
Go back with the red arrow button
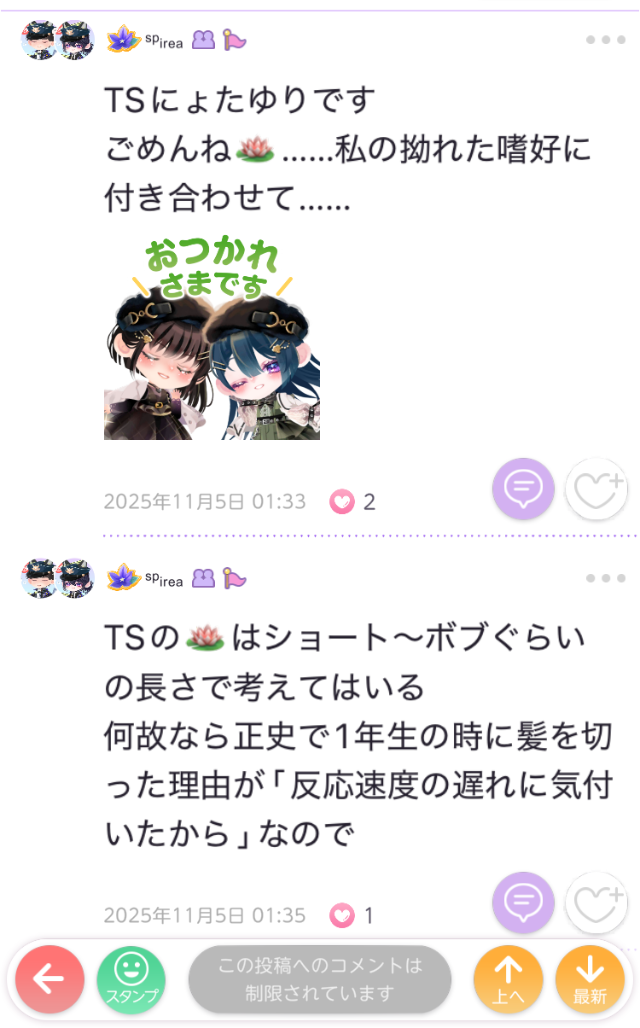point(50,980)
